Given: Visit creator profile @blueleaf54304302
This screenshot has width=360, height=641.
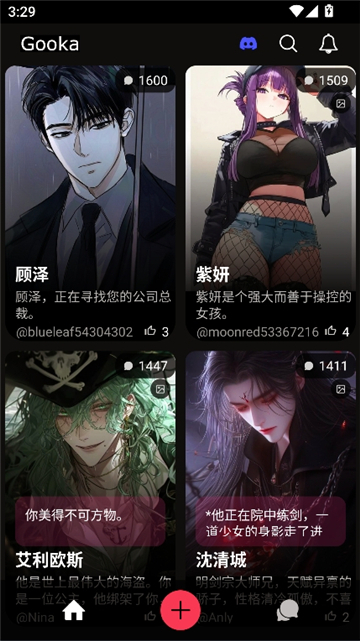Looking at the screenshot, I should point(74,332).
